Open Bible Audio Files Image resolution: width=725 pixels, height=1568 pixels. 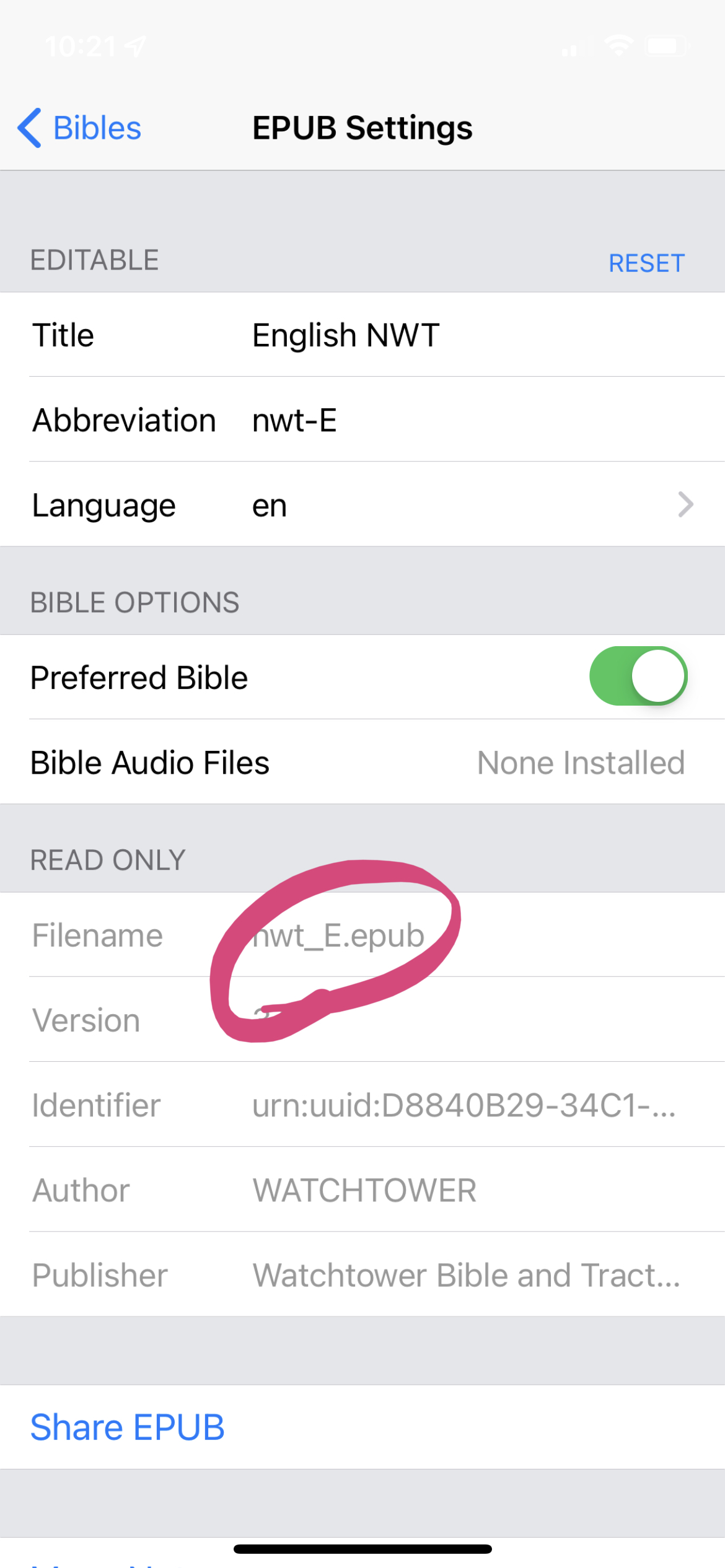(x=362, y=763)
